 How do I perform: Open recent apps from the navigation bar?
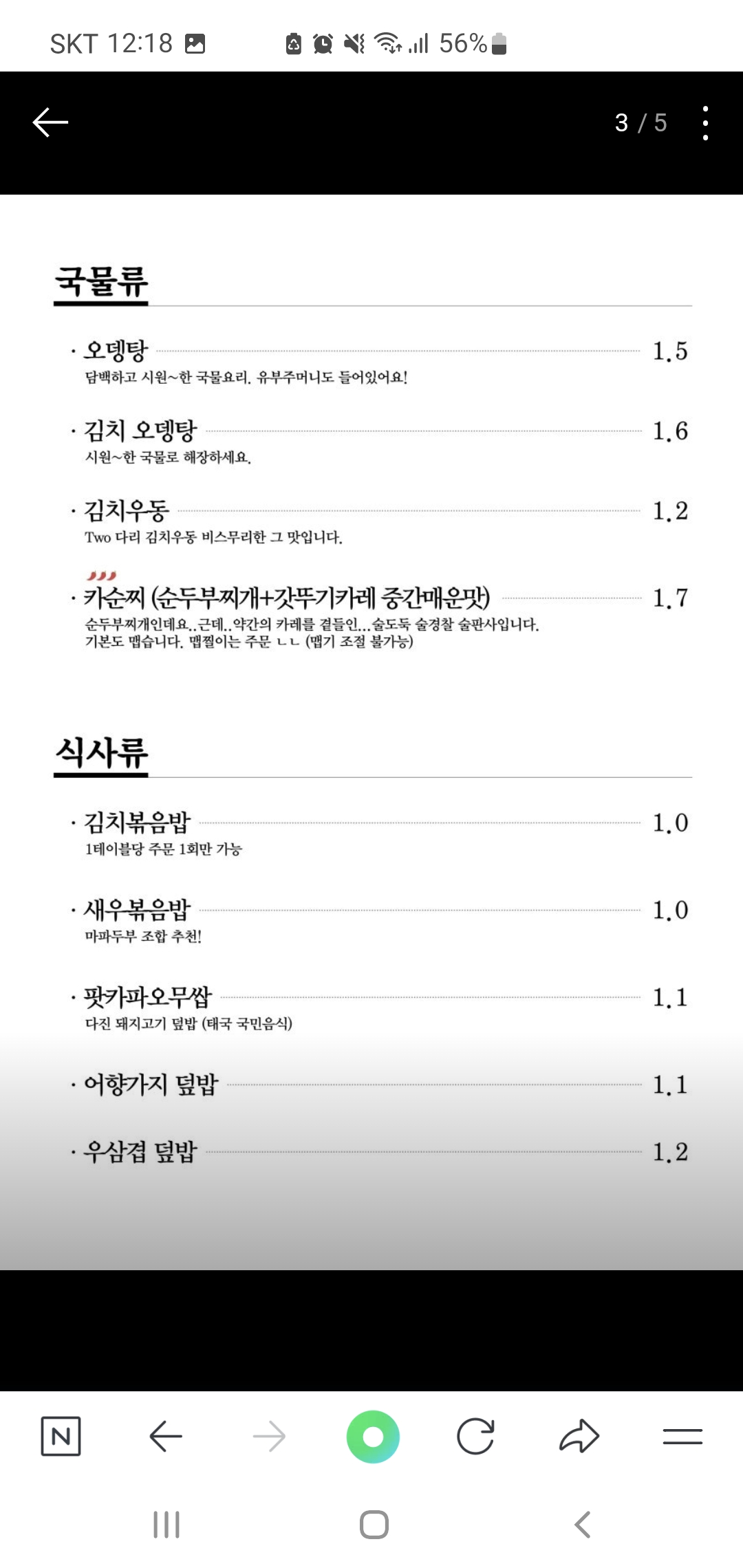(166, 1525)
